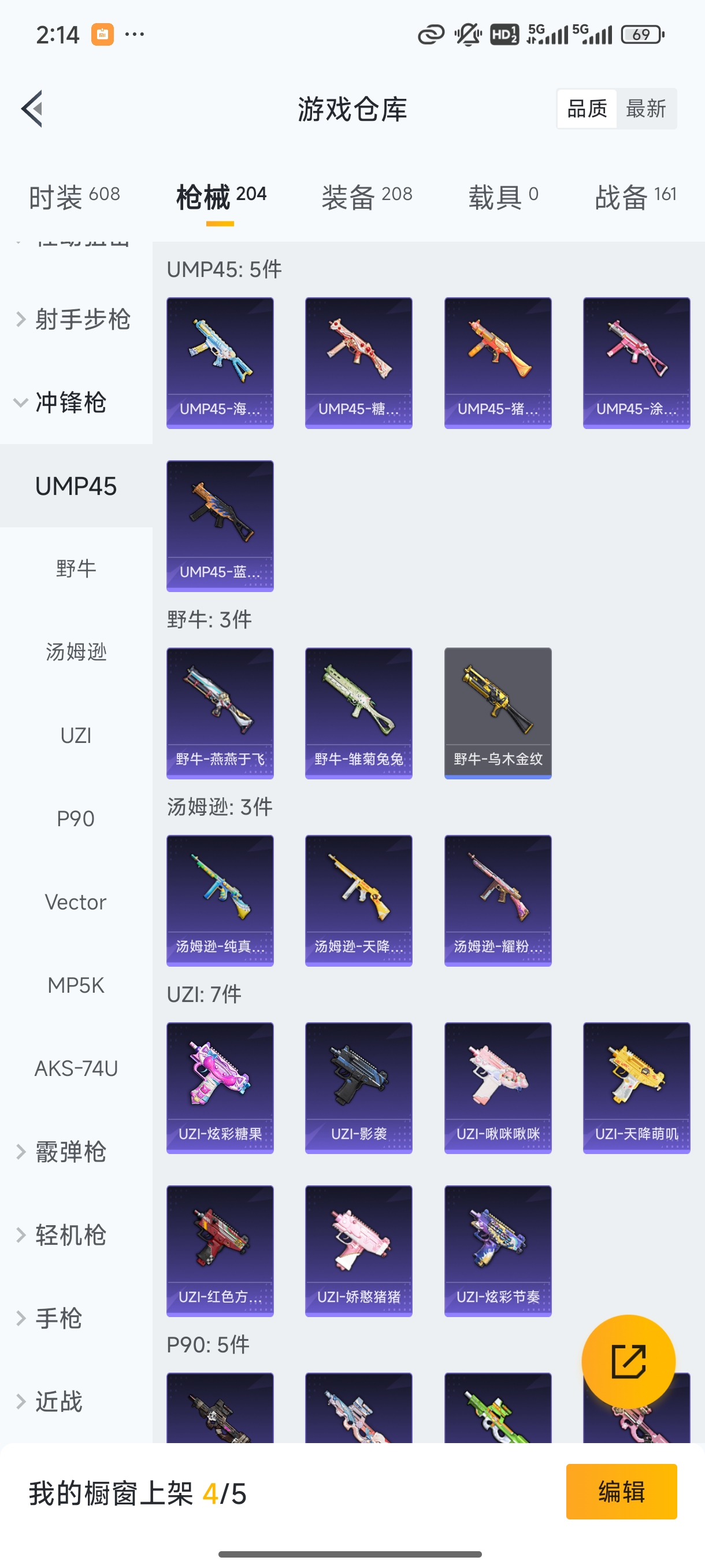Collapse the 冲锋枪 category
This screenshot has width=705, height=1568.
(x=61, y=402)
